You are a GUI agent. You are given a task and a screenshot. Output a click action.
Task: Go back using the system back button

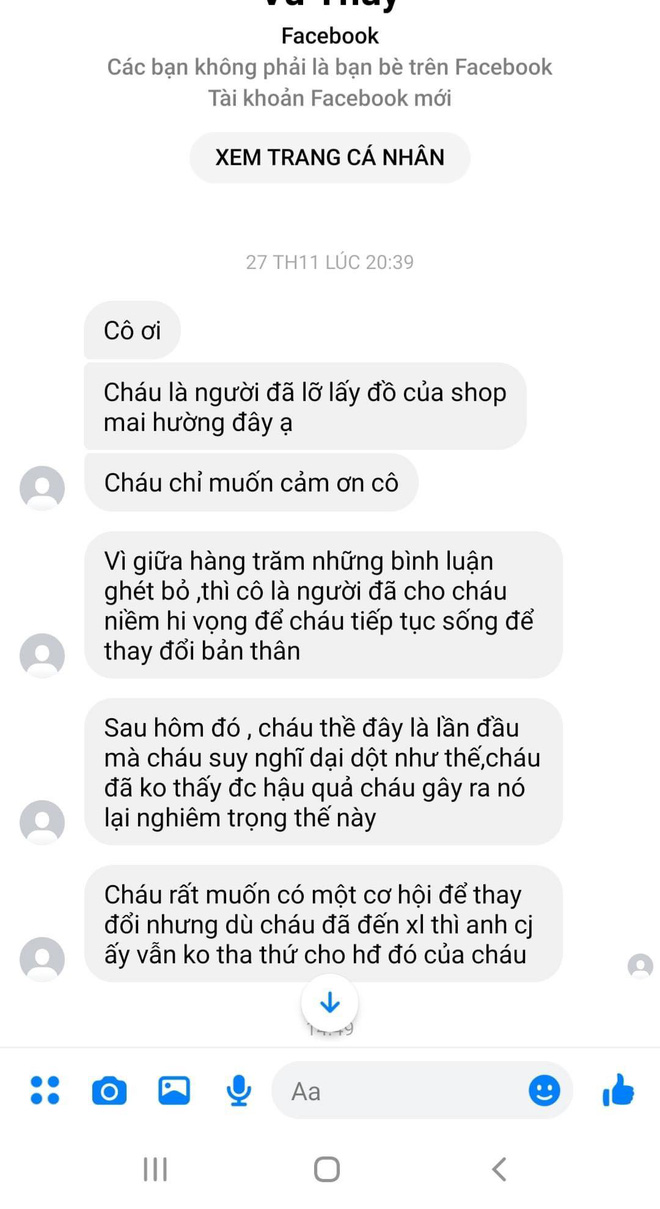click(x=499, y=1168)
